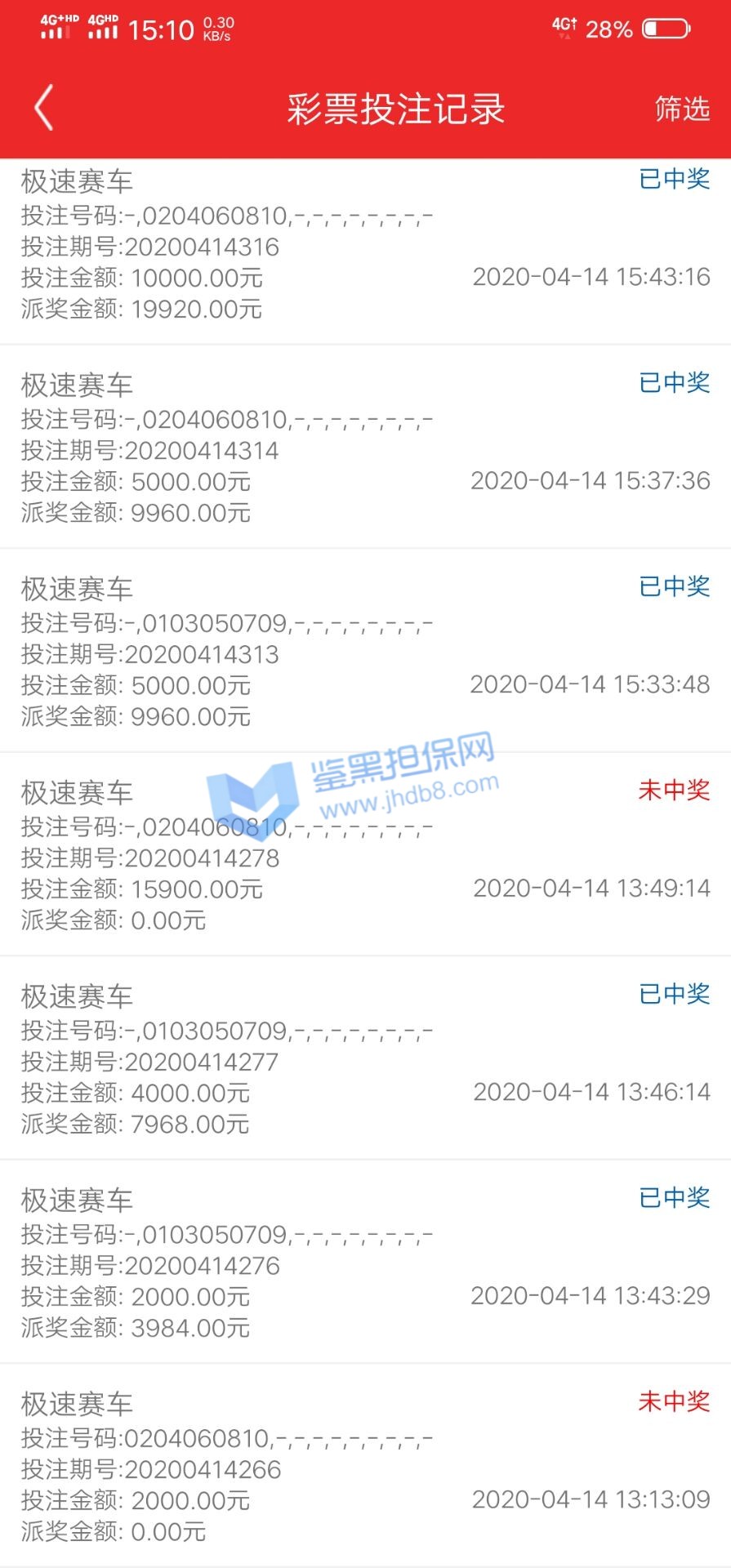Tap the record for period 20200414277
This screenshot has height=1568, width=731.
tap(365, 1061)
